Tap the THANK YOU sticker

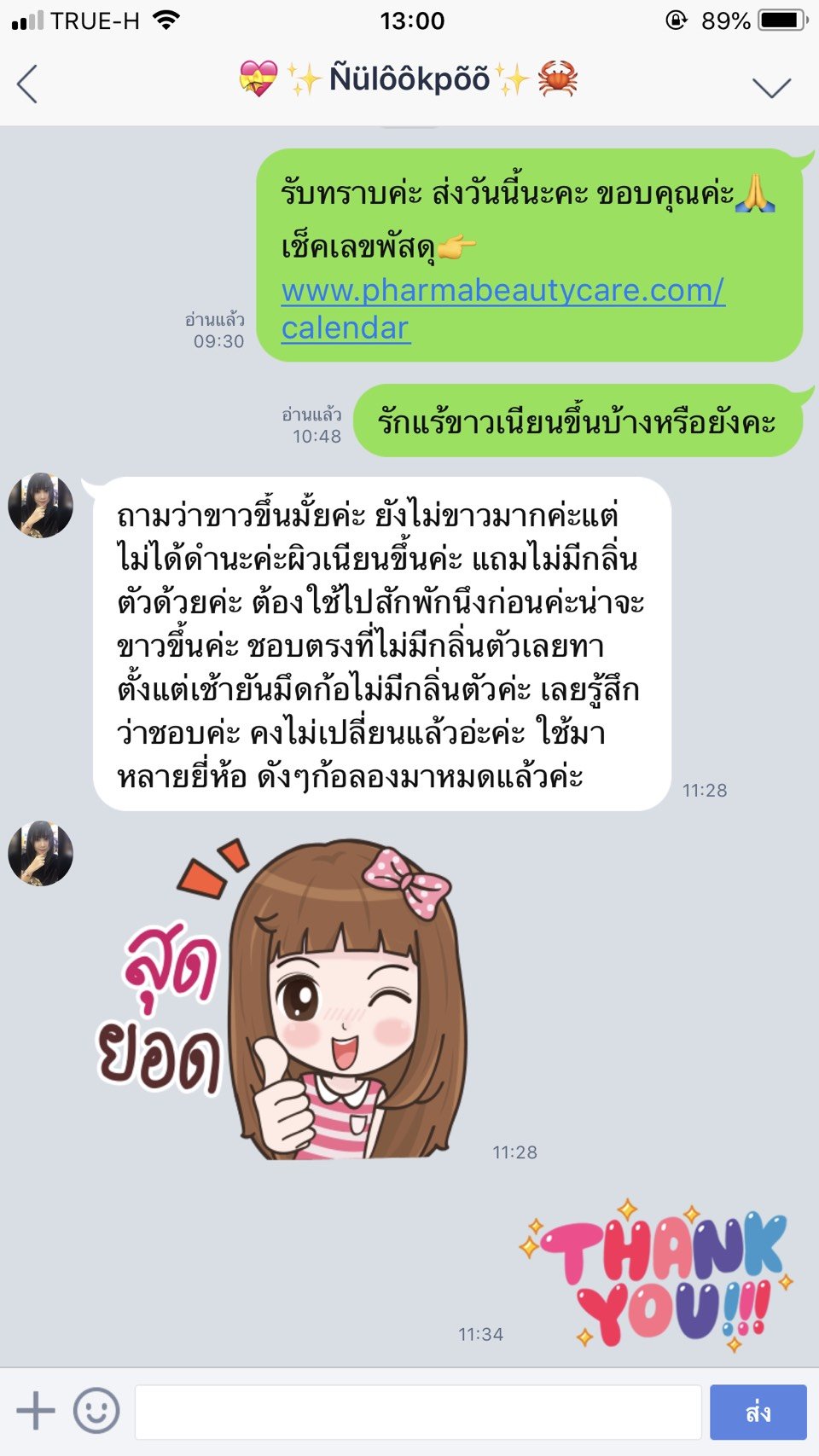(x=656, y=1274)
